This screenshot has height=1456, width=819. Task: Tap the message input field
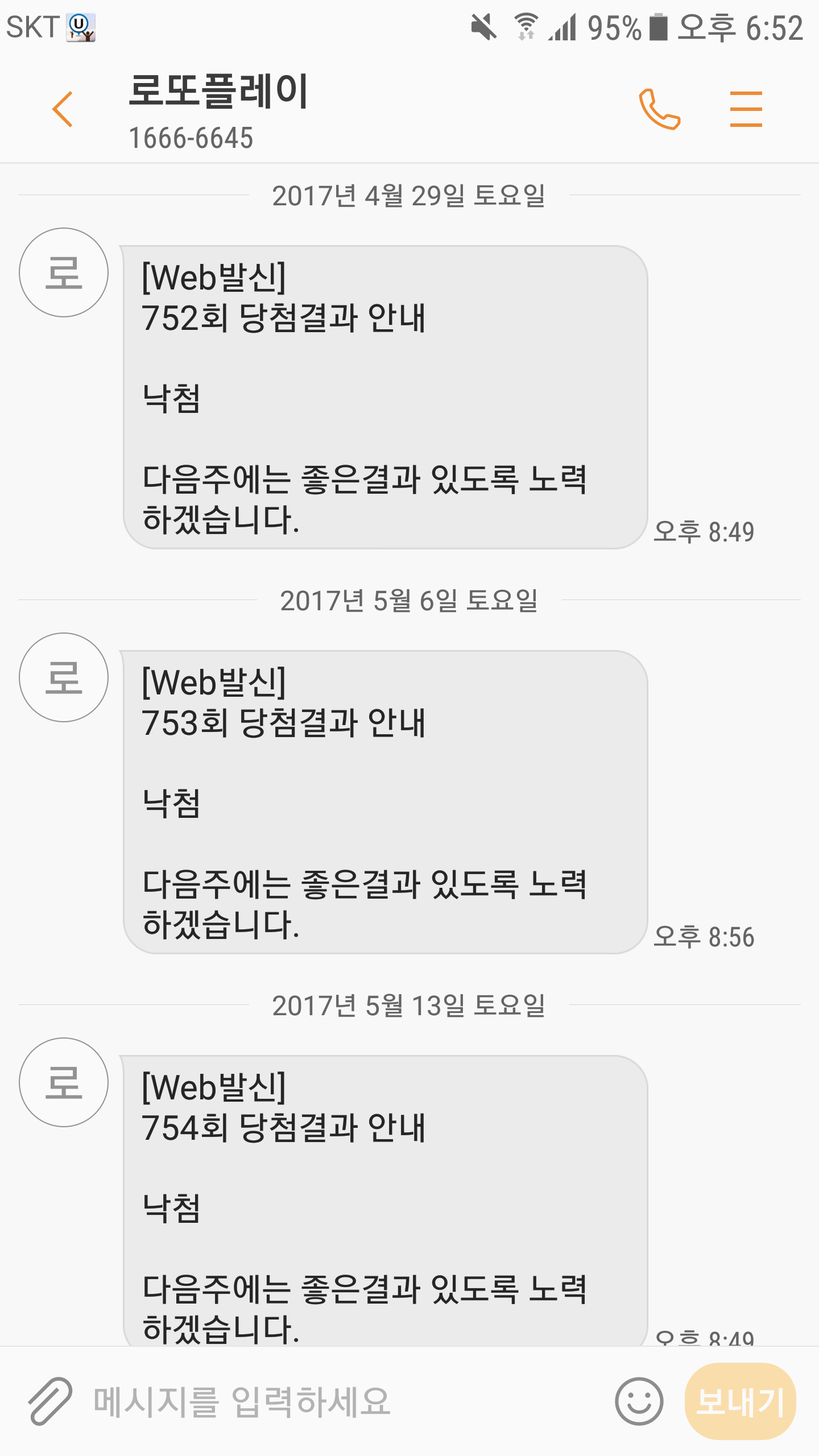click(x=341, y=1401)
